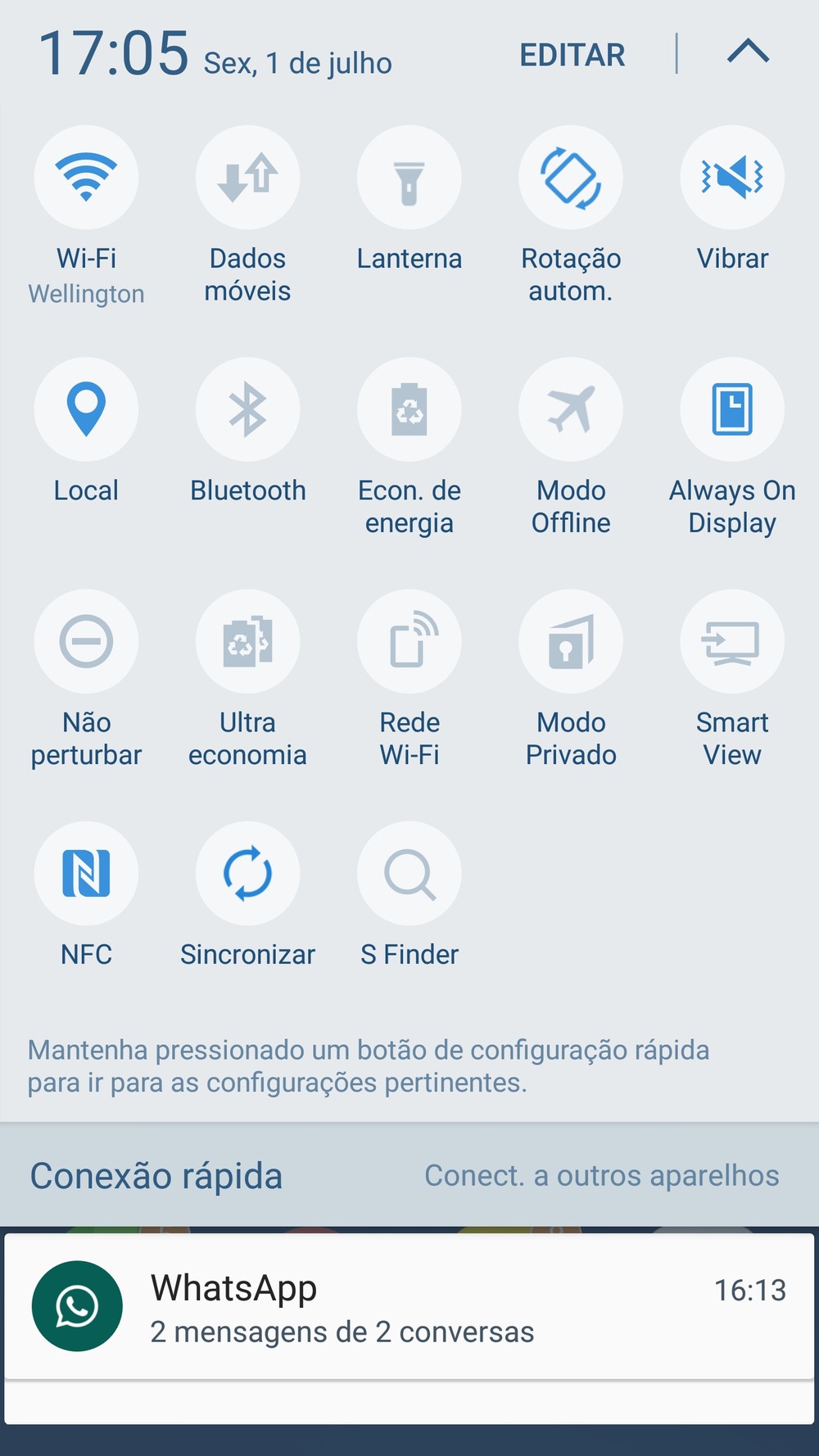Open the WhatsApp notification

pyautogui.click(x=409, y=1306)
